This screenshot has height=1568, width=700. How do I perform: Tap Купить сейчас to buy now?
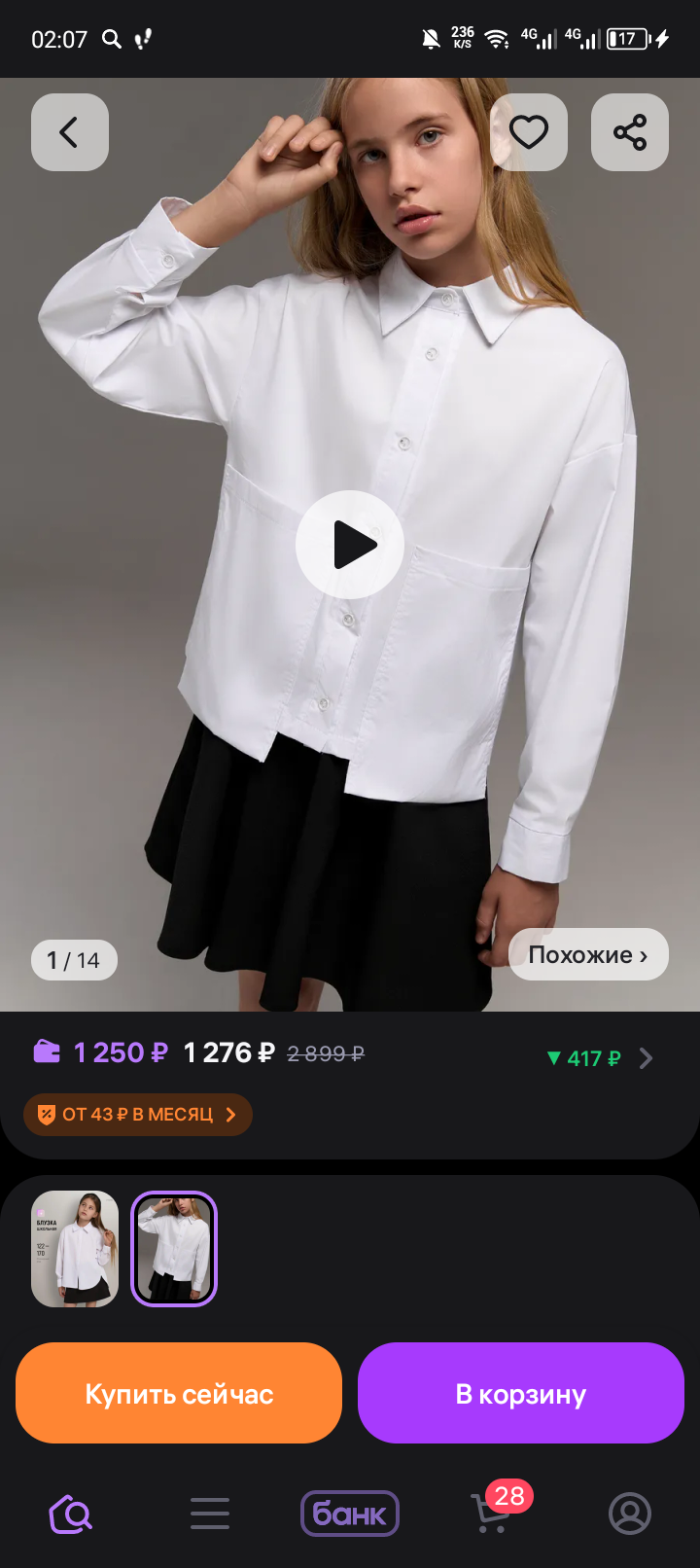pos(179,1393)
